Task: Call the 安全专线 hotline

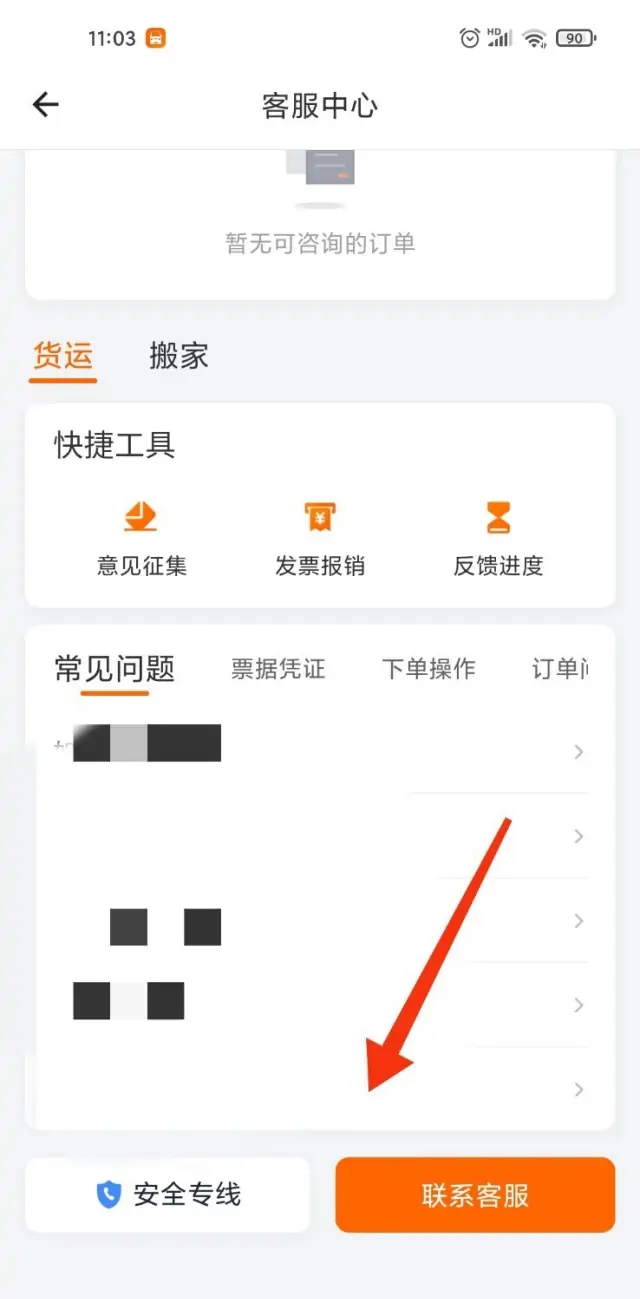Action: pos(168,1194)
